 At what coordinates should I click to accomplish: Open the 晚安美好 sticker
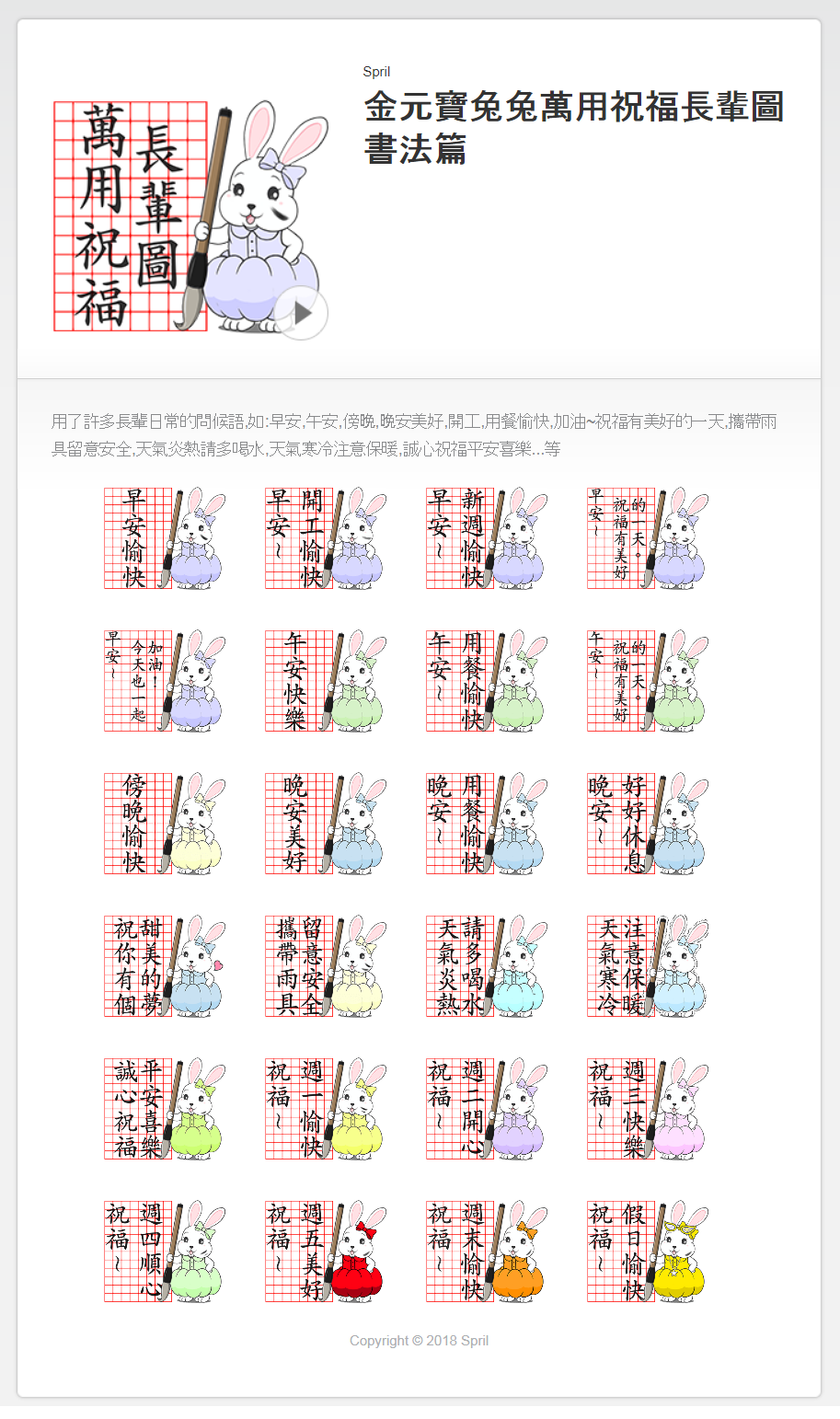tap(327, 822)
